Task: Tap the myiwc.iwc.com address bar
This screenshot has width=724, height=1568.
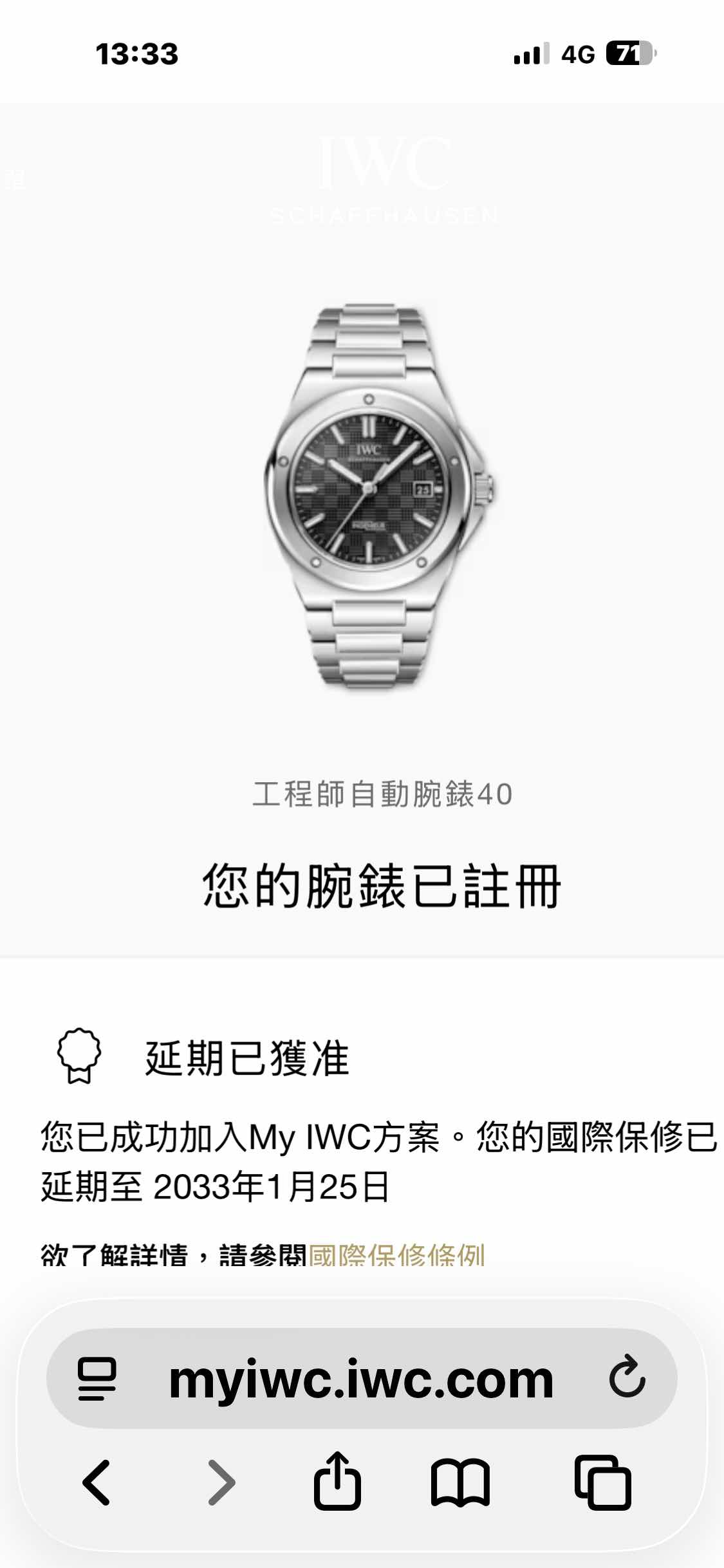Action: (x=360, y=1379)
